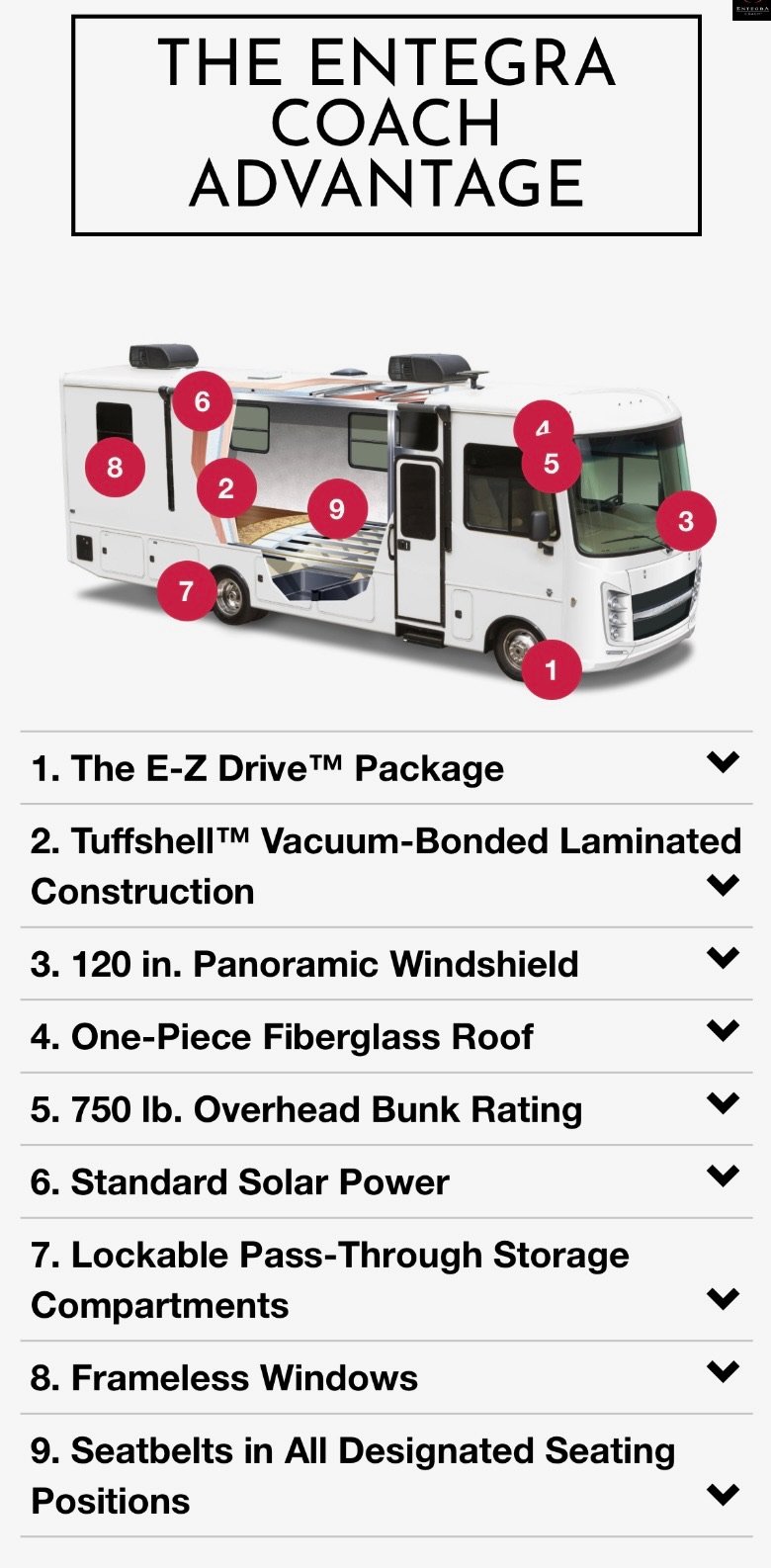Tap hotspot 1 near the front wheel
The width and height of the screenshot is (771, 1568).
pyautogui.click(x=551, y=670)
